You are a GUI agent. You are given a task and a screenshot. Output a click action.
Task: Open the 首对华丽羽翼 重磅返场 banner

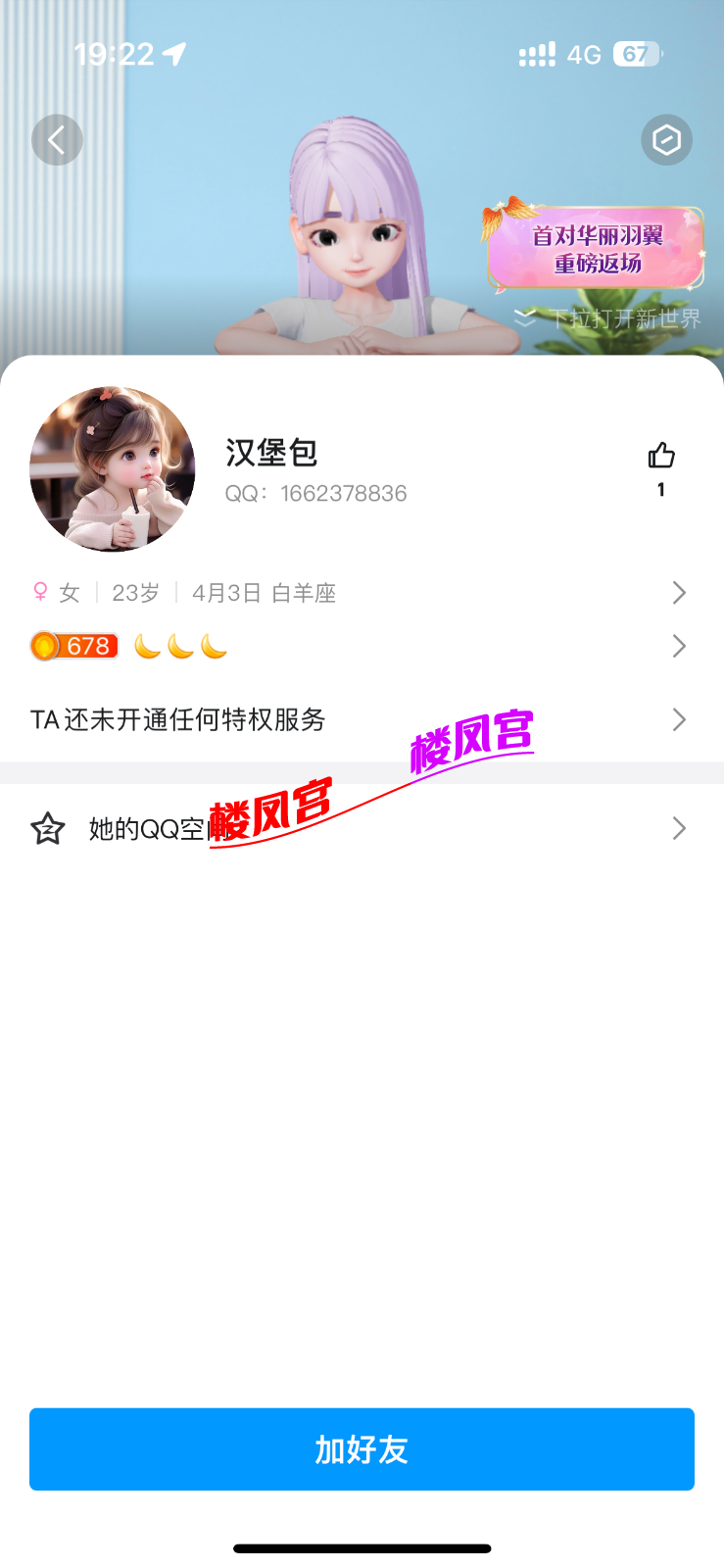click(596, 249)
